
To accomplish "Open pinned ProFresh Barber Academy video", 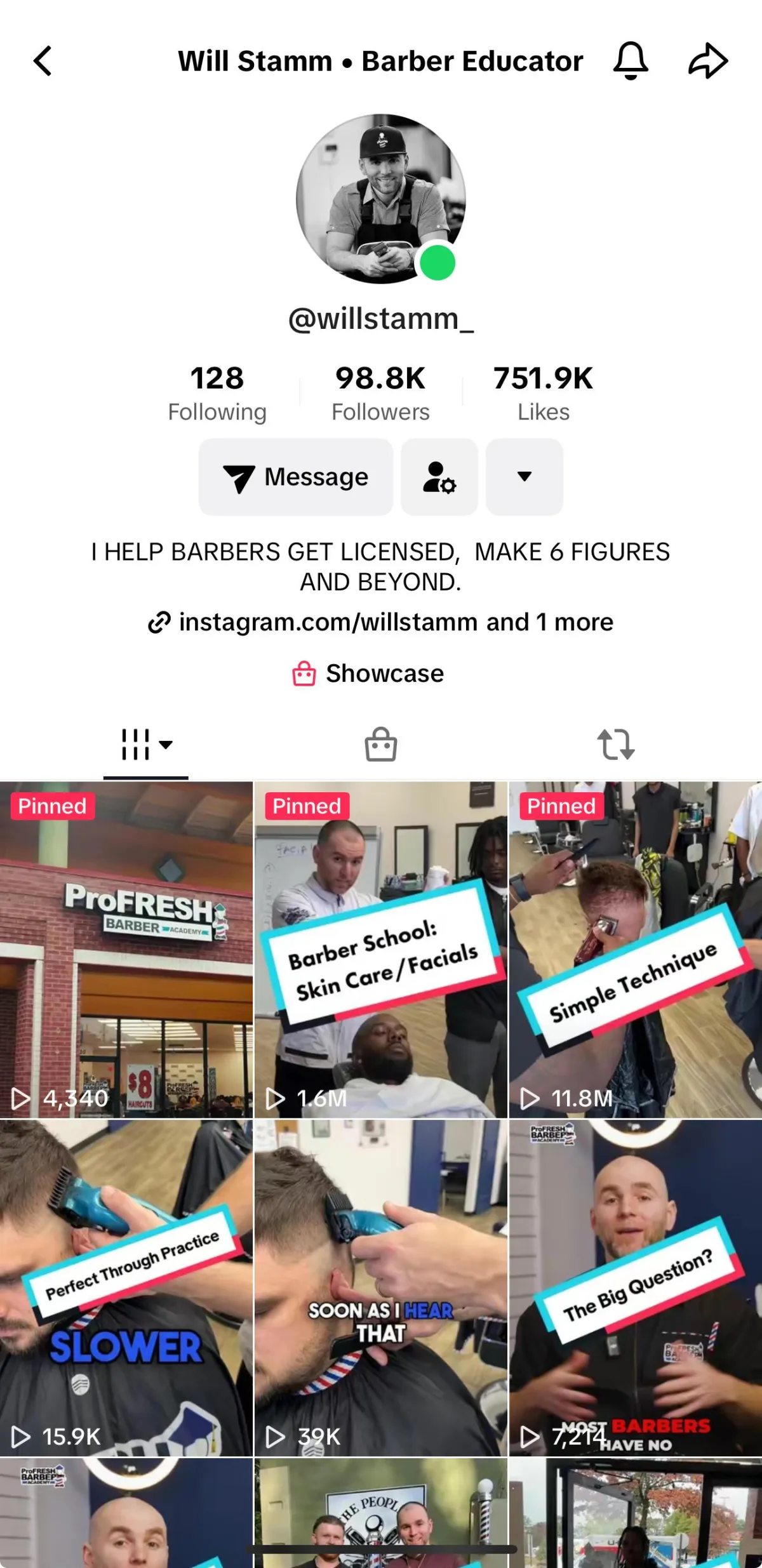I will point(126,949).
